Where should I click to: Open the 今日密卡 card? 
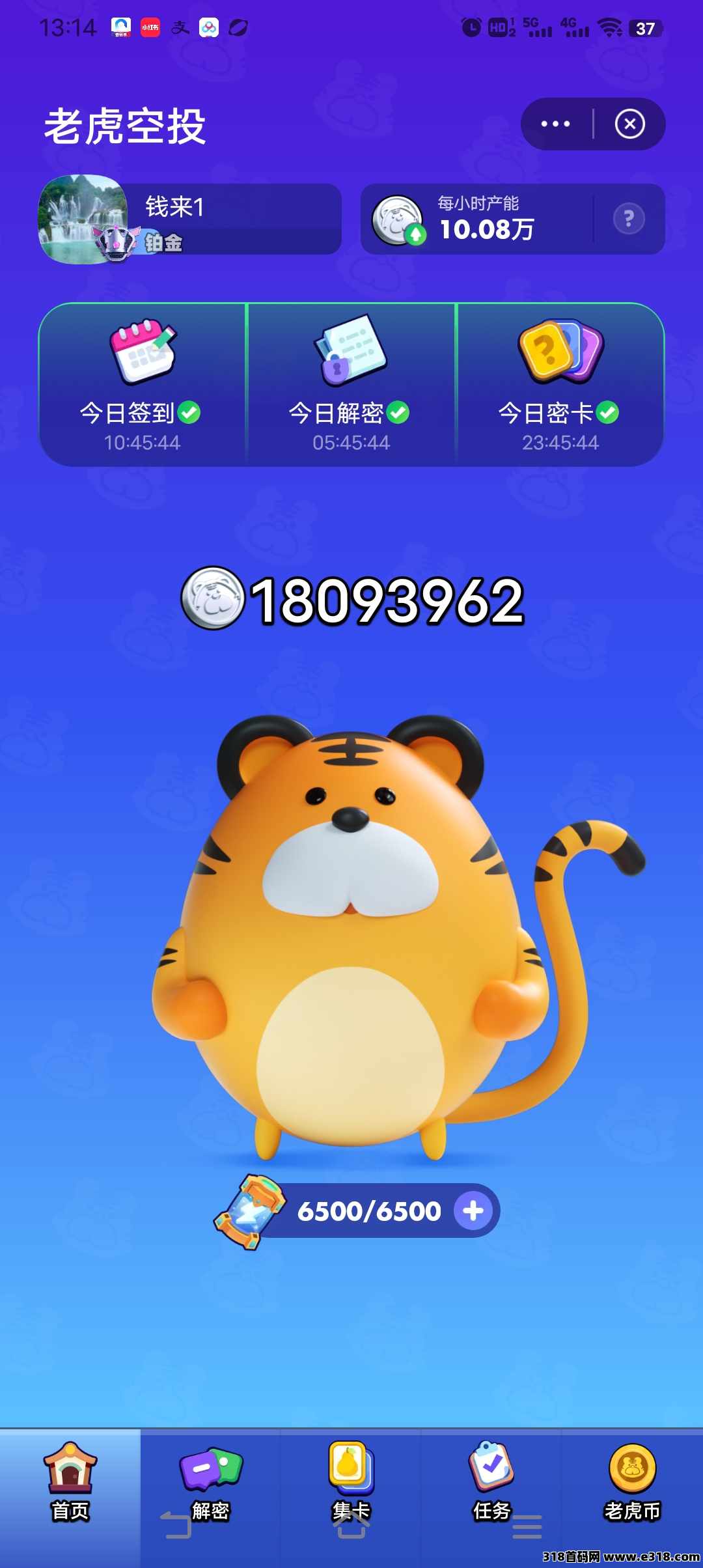(560, 384)
